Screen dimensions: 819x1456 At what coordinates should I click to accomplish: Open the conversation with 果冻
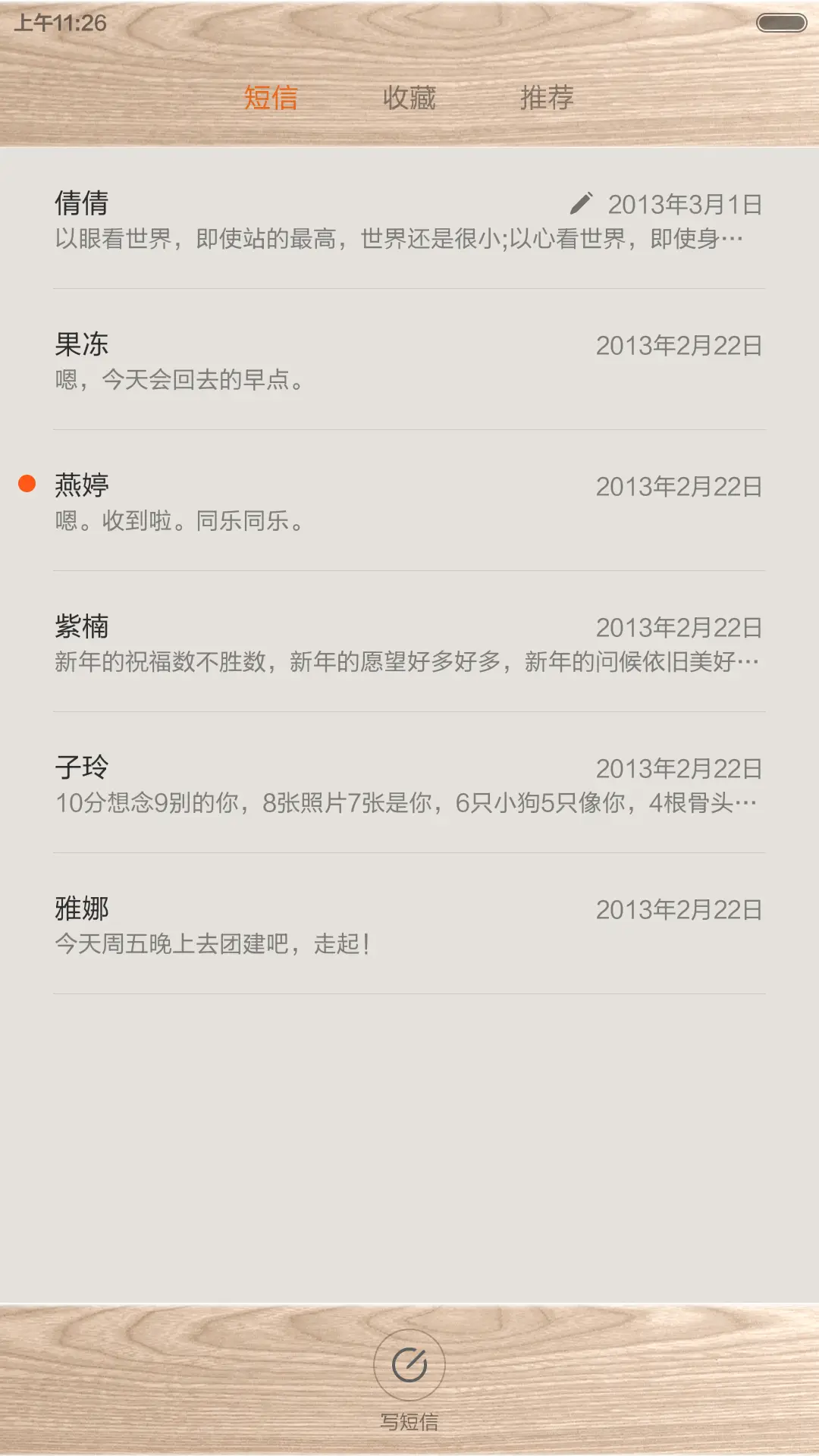(409, 360)
